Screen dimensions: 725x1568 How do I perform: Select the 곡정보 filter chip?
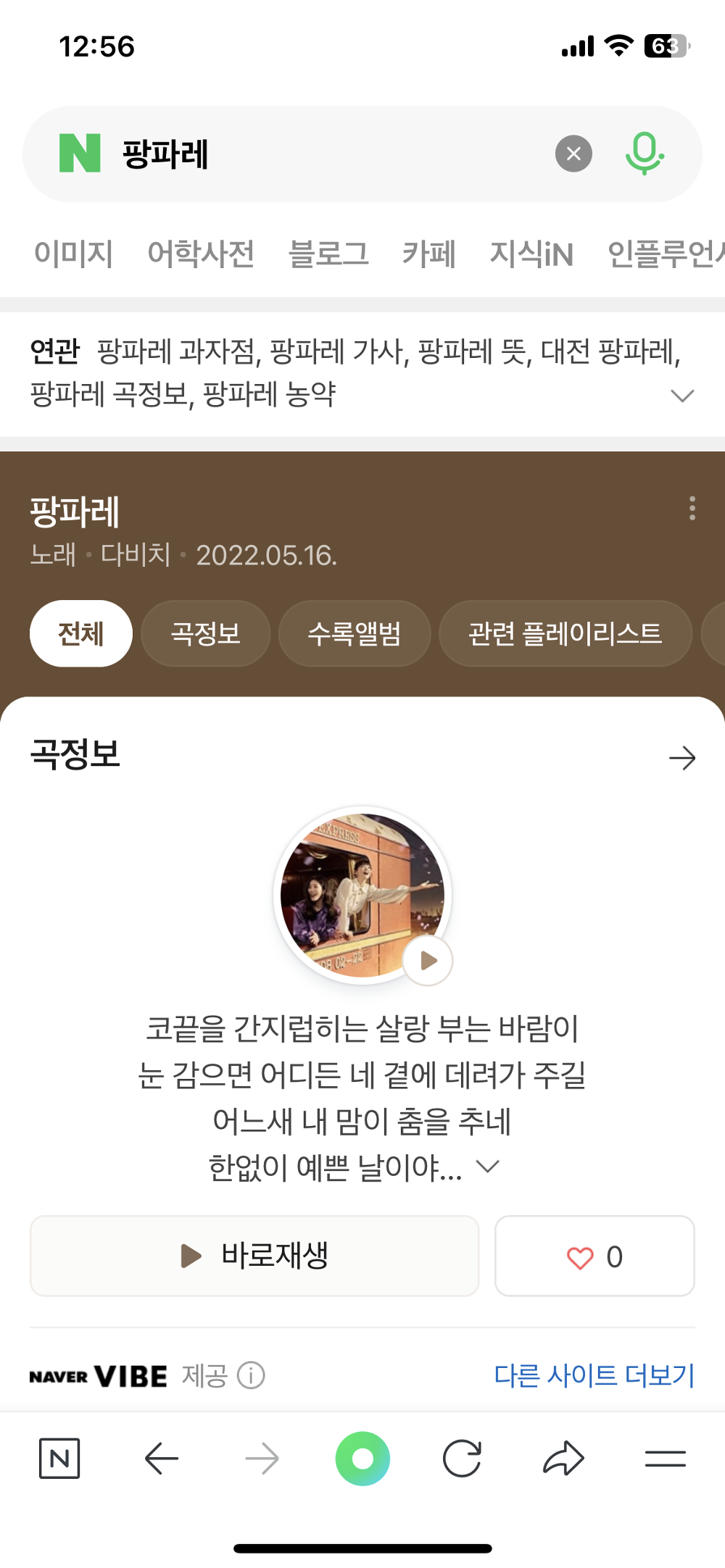pos(205,633)
